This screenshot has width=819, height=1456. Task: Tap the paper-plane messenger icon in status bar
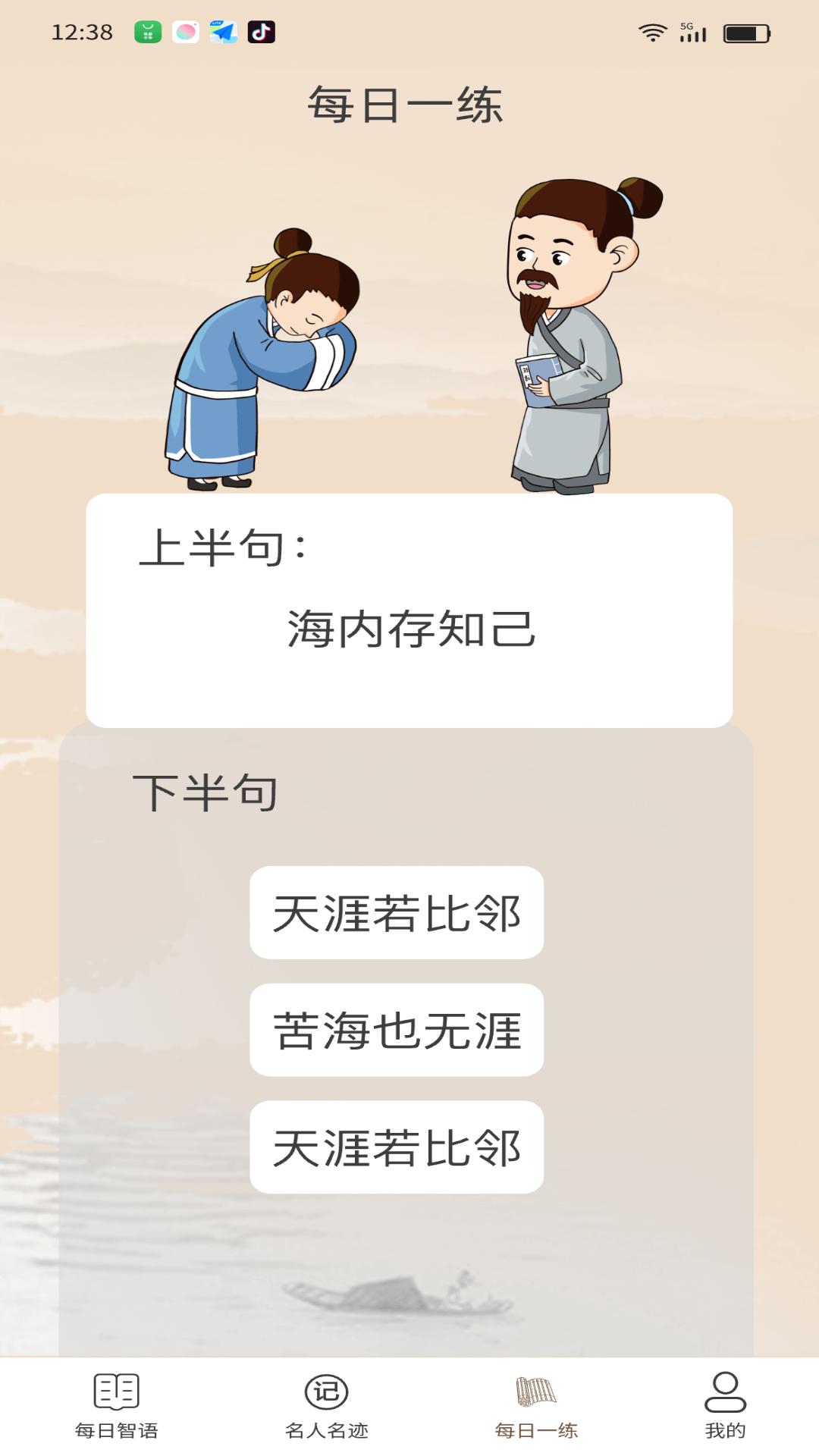pyautogui.click(x=224, y=32)
